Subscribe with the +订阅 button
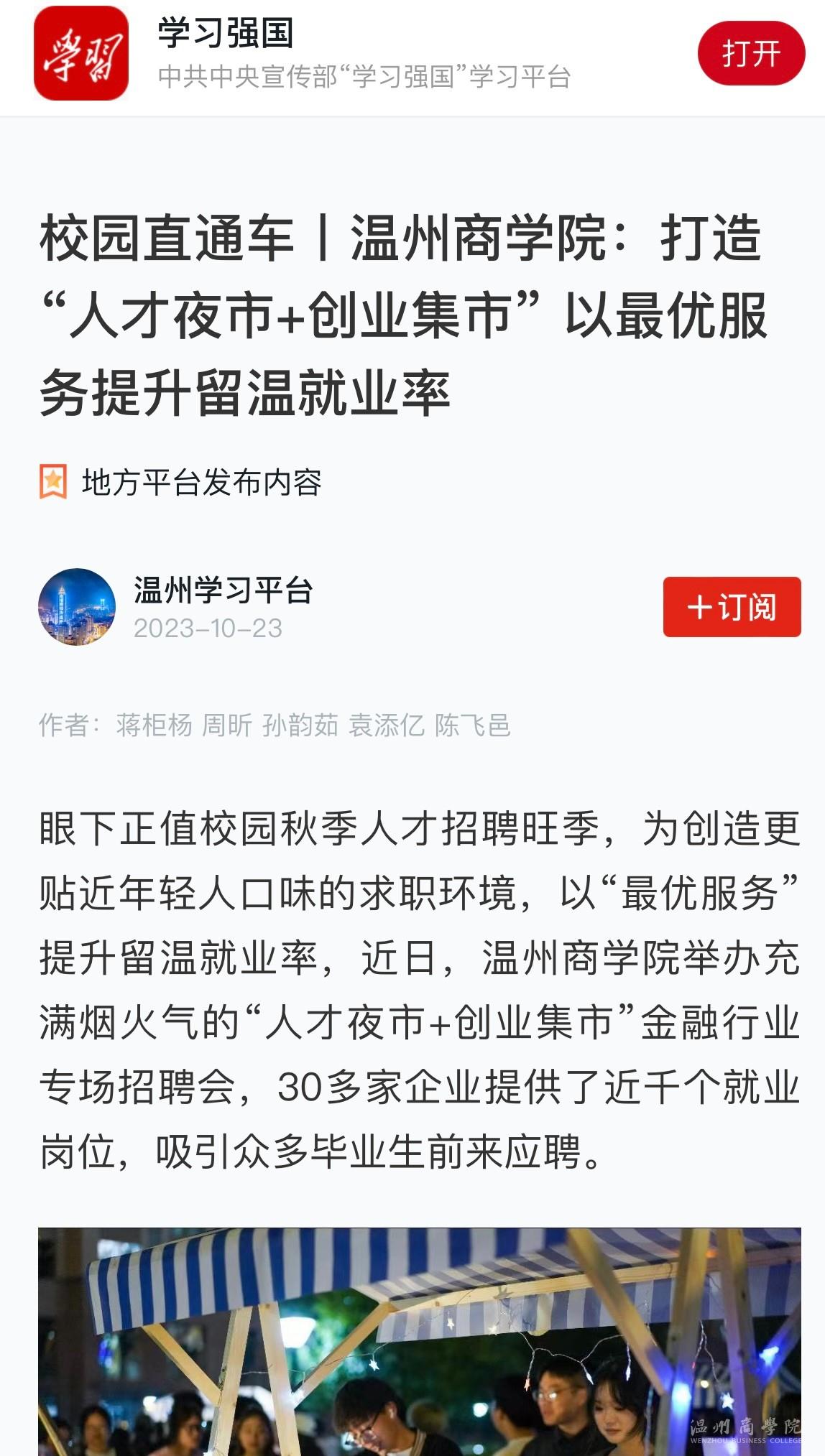825x1456 pixels. (x=731, y=607)
